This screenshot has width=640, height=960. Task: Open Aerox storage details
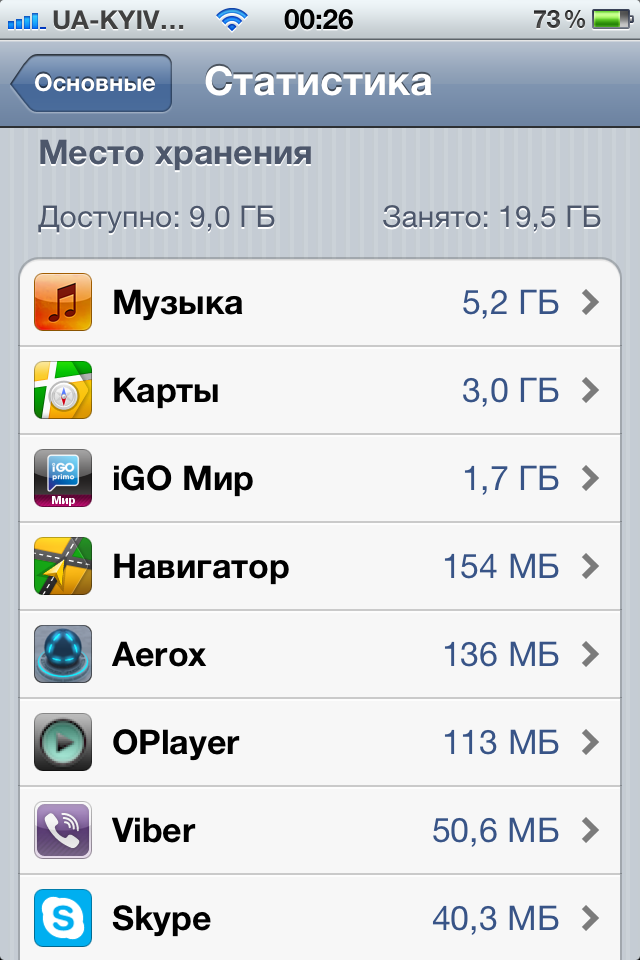320,654
